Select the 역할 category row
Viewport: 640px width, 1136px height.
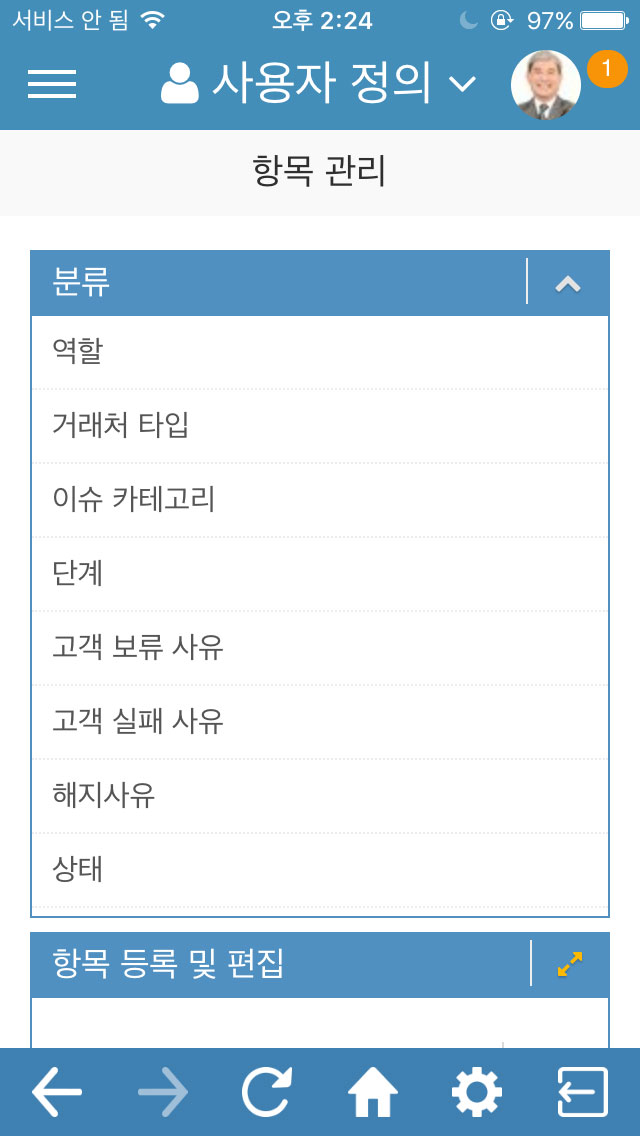tap(320, 352)
